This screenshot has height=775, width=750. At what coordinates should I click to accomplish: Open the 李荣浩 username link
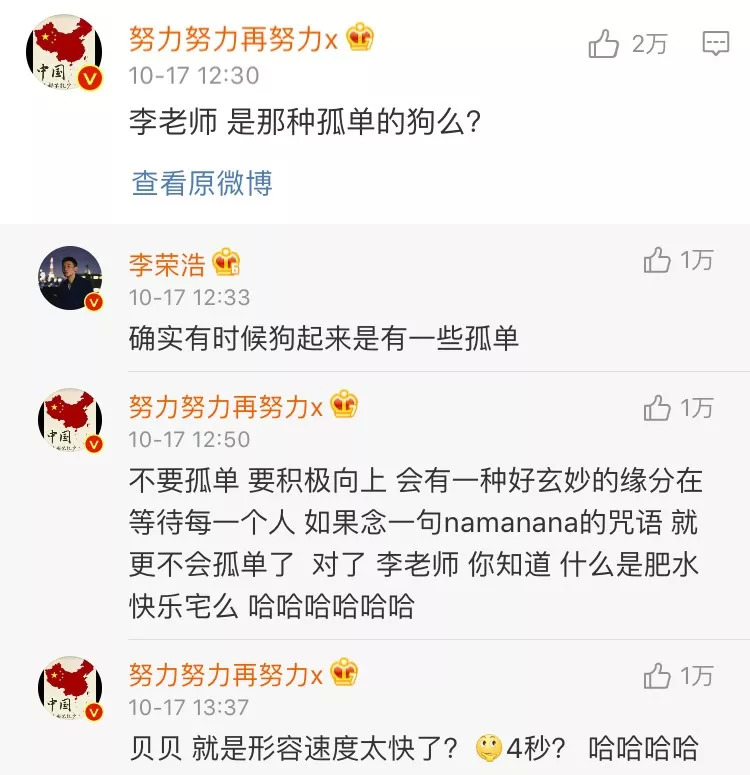click(x=167, y=264)
